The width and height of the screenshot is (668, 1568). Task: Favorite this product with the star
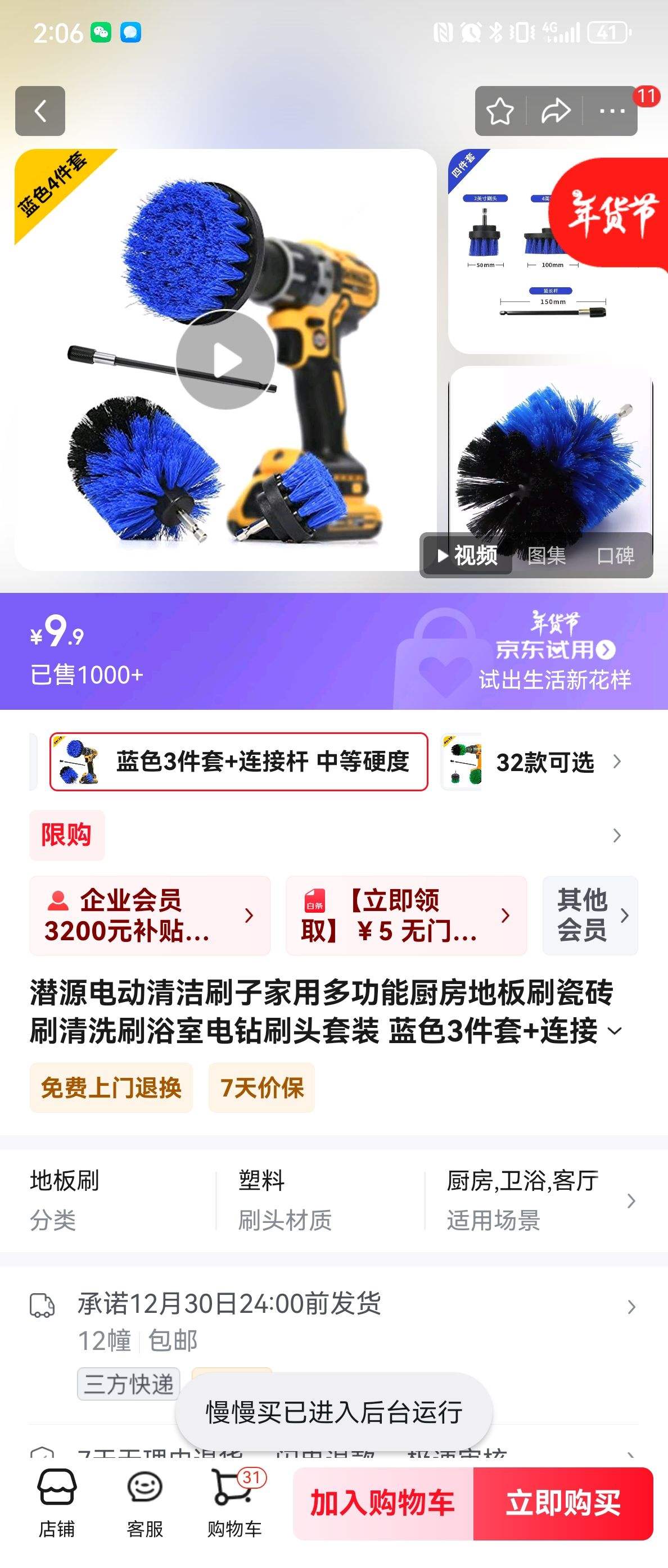point(499,111)
